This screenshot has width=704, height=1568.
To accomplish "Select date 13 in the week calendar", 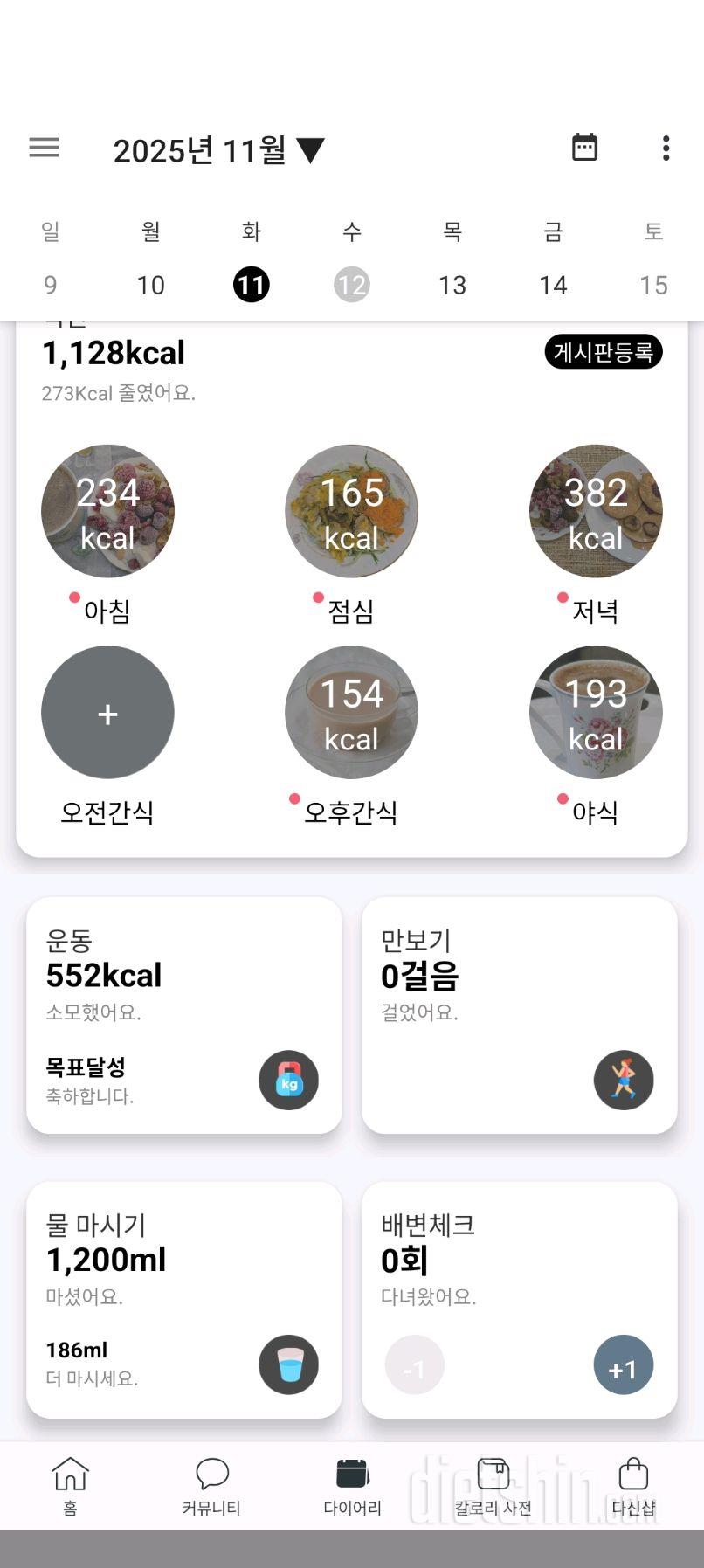I will 452,284.
